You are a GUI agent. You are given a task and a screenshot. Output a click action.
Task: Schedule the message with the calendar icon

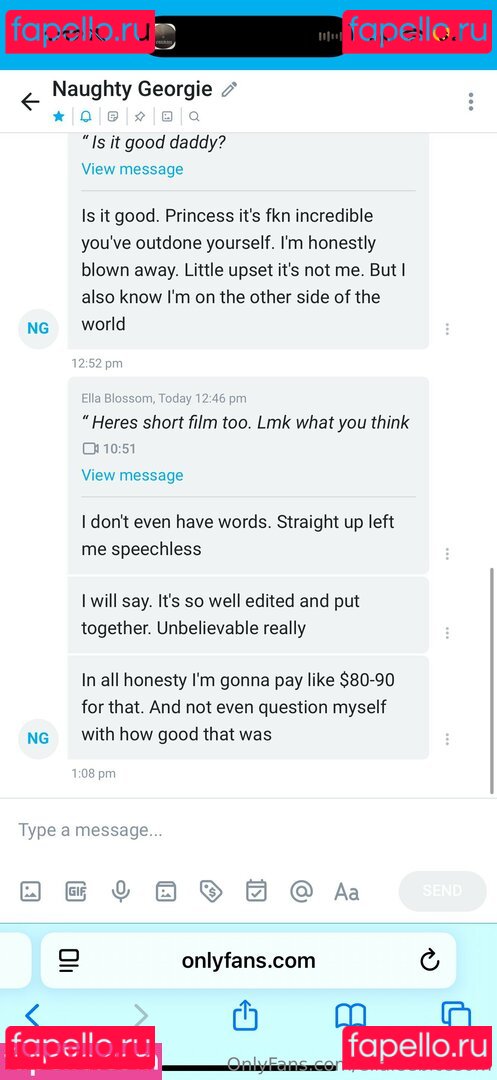(256, 891)
